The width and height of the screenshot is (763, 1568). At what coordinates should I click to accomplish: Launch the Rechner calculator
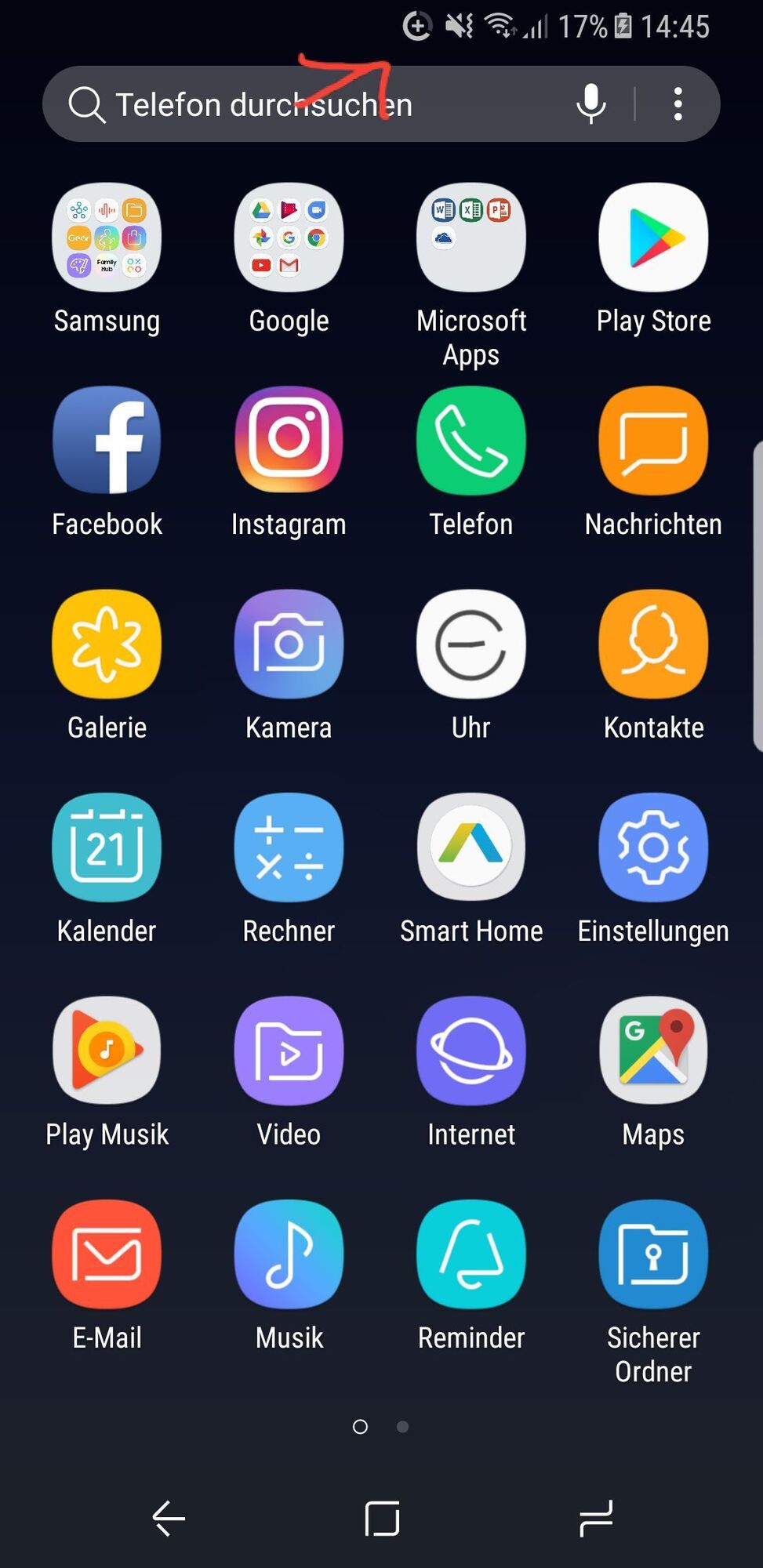point(289,848)
